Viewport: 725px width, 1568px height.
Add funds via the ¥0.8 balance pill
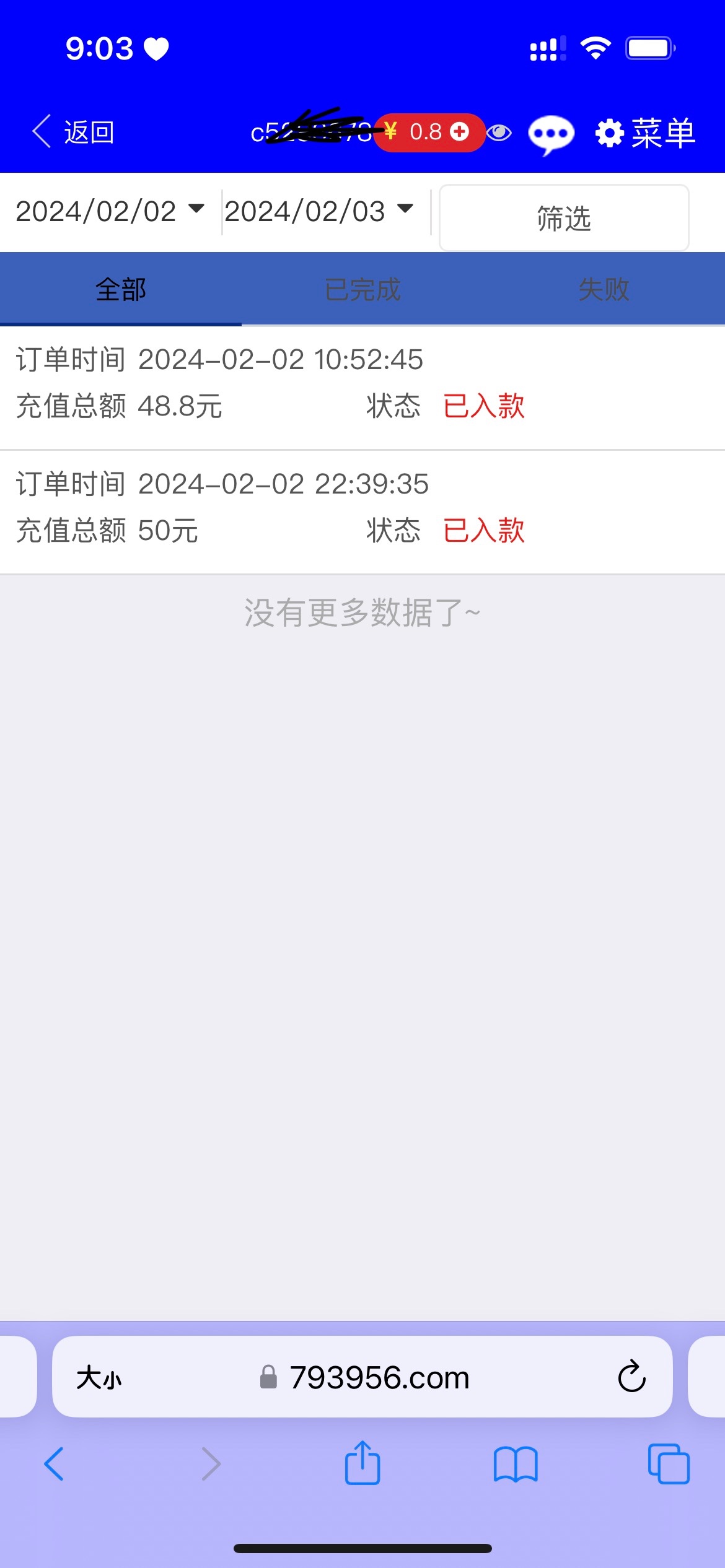click(459, 132)
